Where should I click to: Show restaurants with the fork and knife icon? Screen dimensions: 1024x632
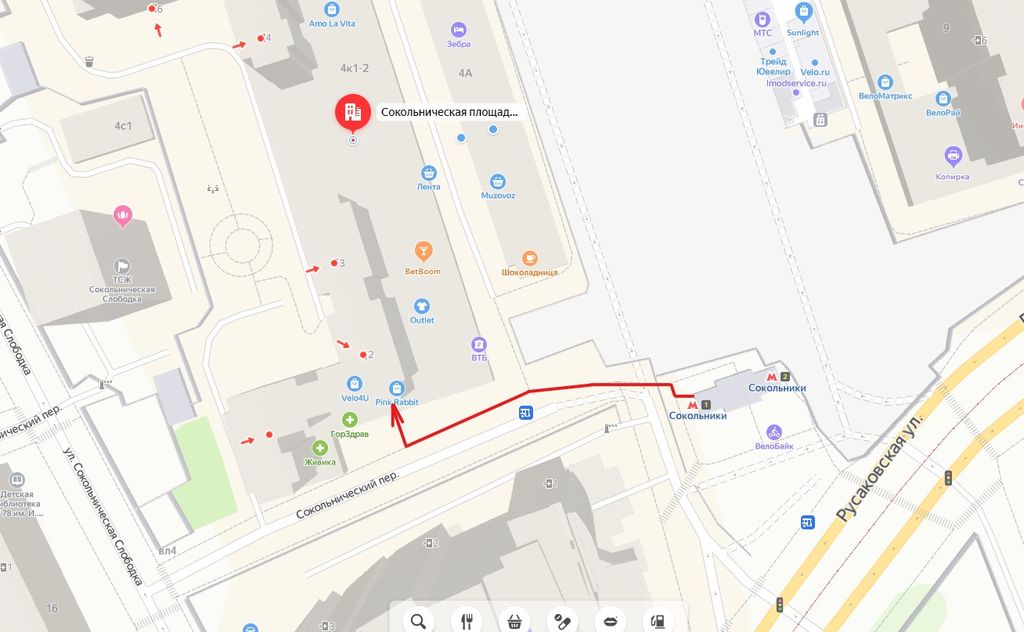tap(466, 621)
